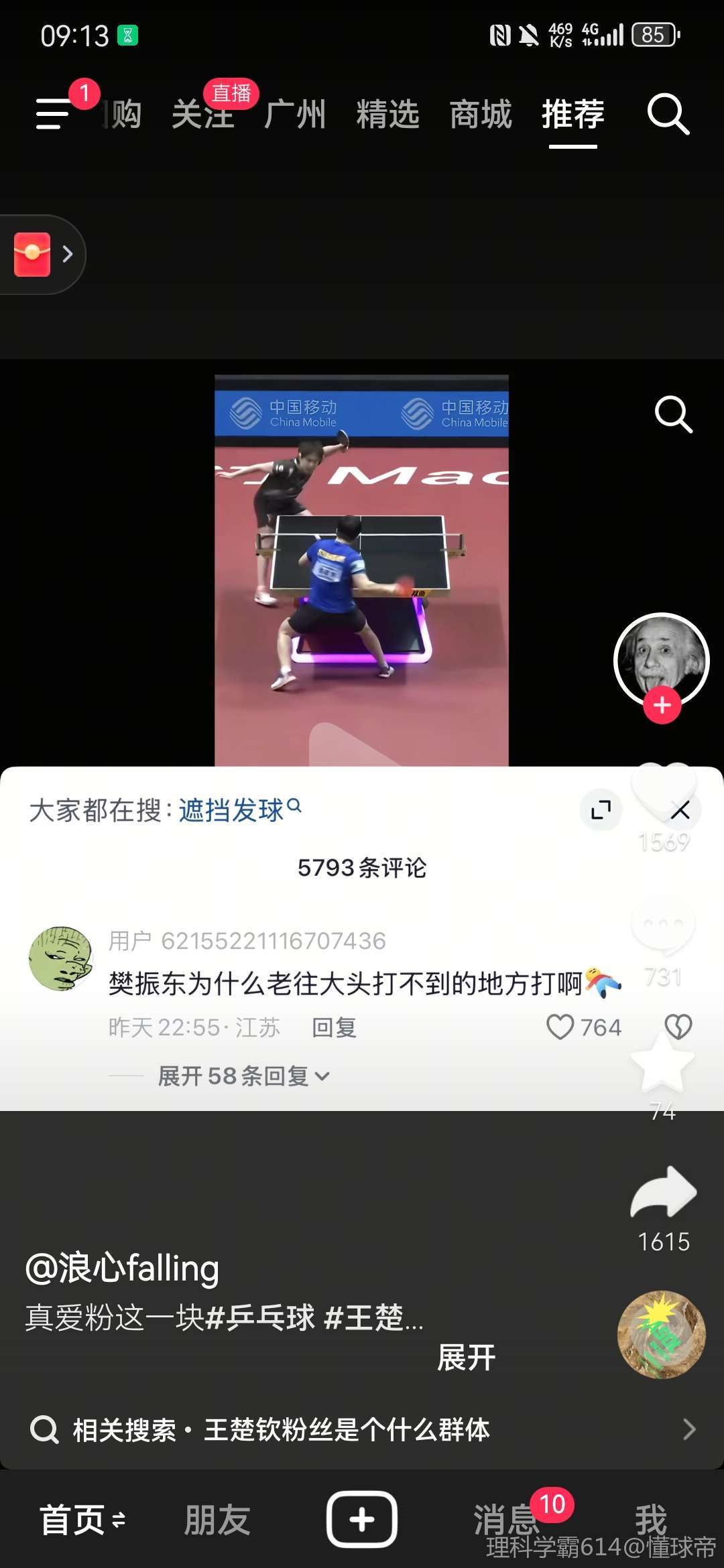Expand the comment panel to full screen
The image size is (724, 1568).
(x=601, y=810)
